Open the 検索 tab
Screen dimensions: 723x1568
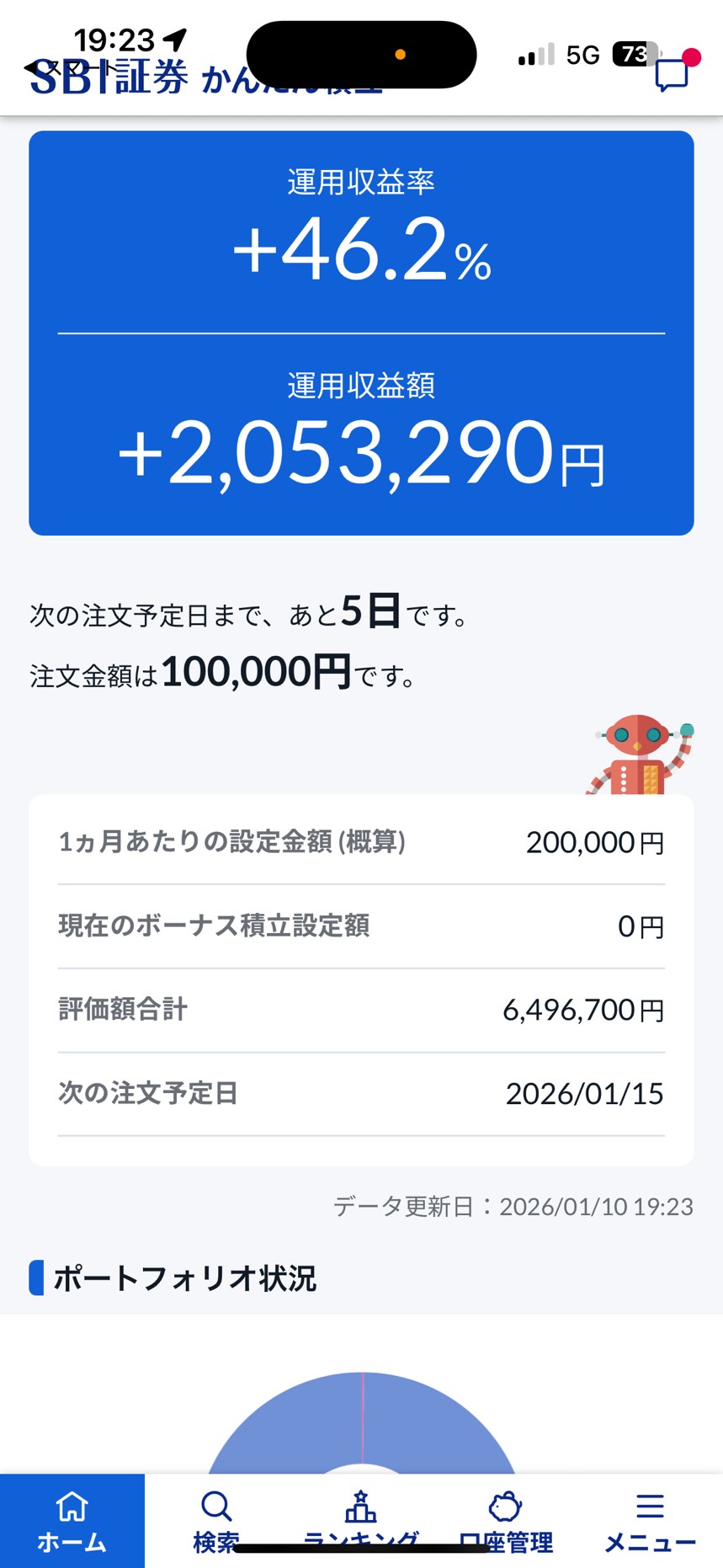[216, 1520]
